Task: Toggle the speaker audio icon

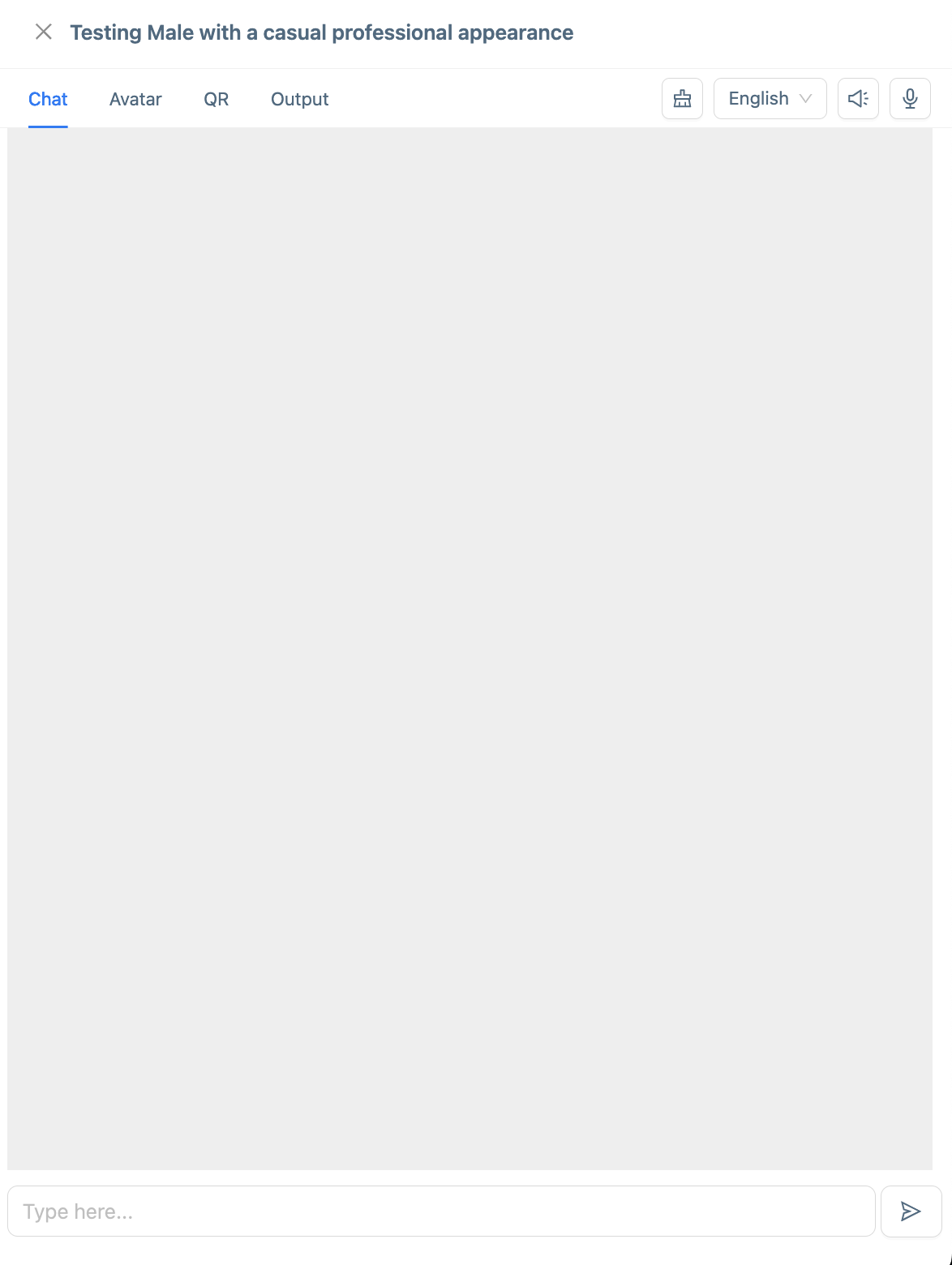Action: (858, 99)
